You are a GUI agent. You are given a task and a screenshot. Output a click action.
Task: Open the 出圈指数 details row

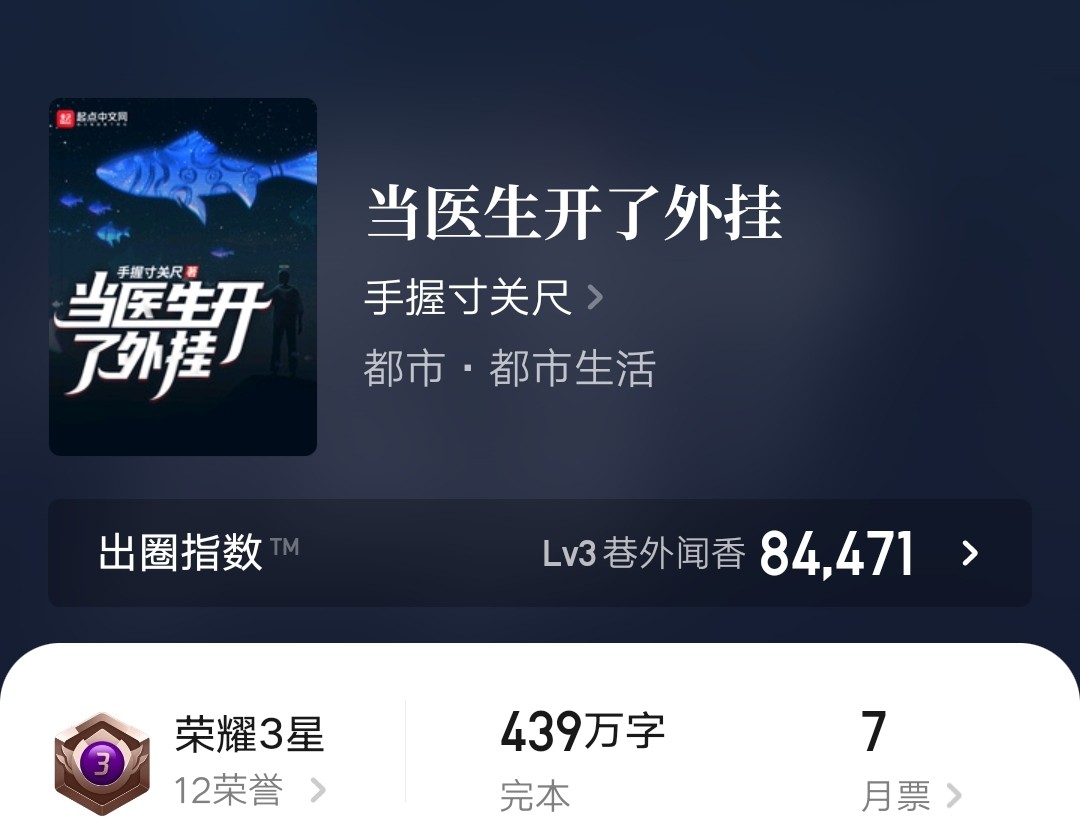click(x=539, y=553)
